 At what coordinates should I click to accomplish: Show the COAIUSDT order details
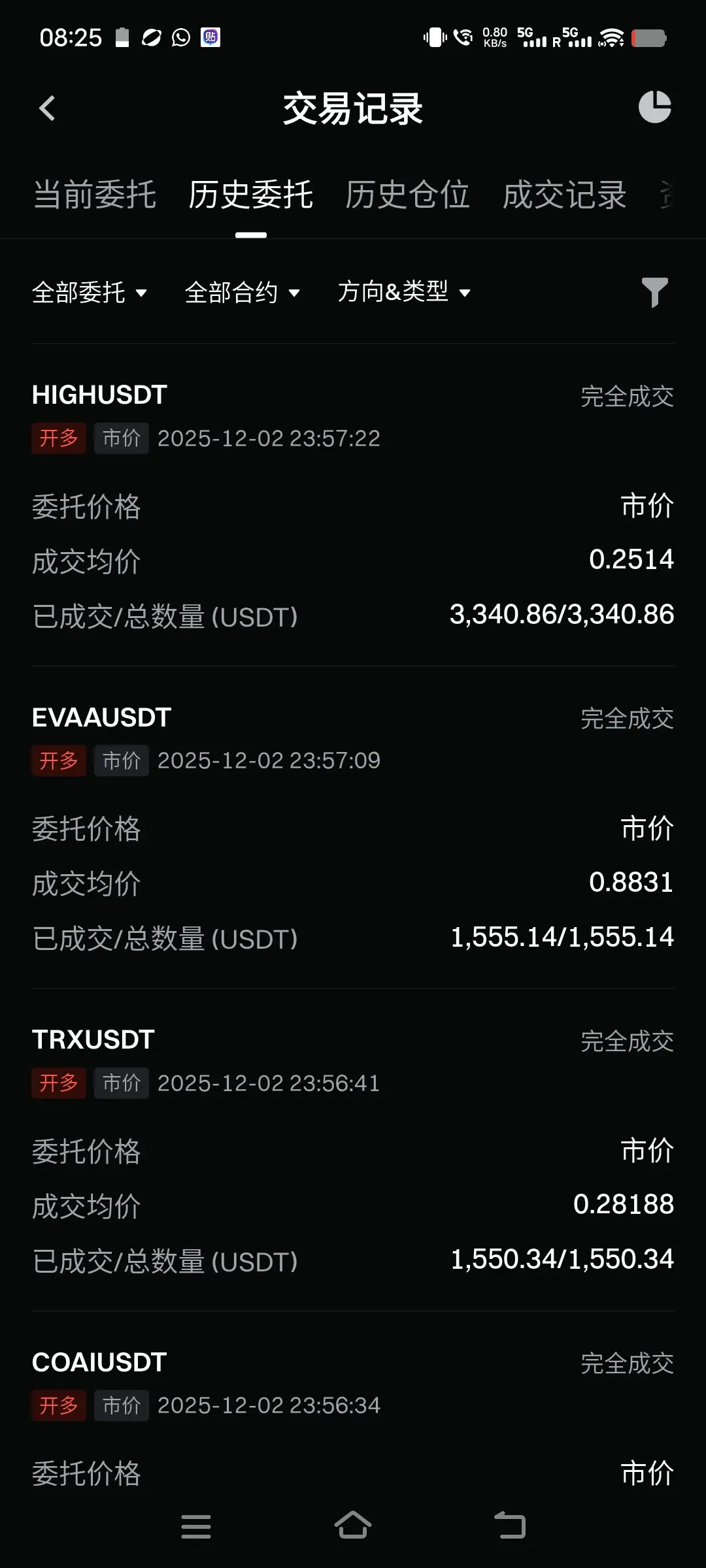coord(99,1363)
